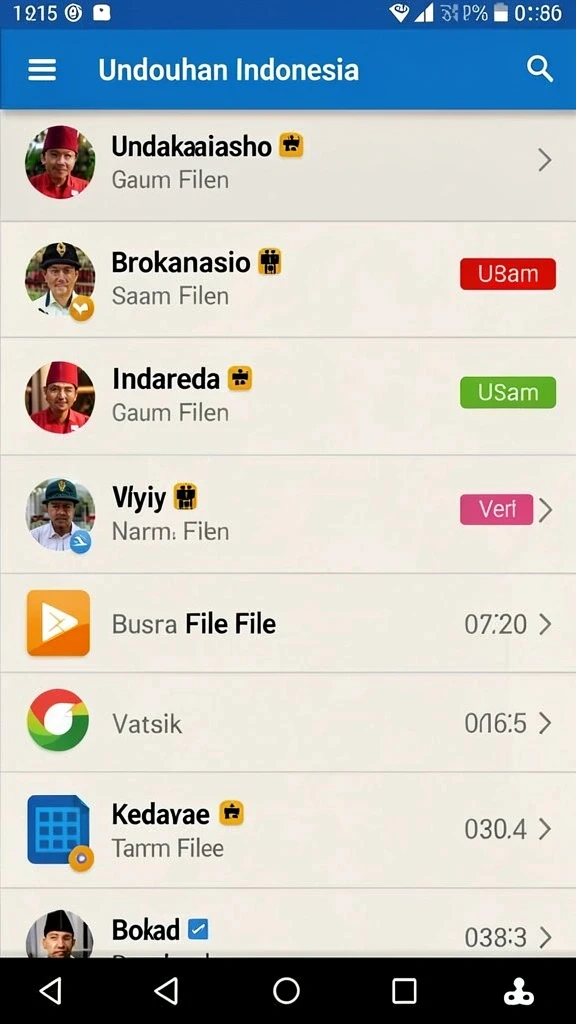The image size is (576, 1024).
Task: Go to the home screen with circle button
Action: [x=286, y=991]
